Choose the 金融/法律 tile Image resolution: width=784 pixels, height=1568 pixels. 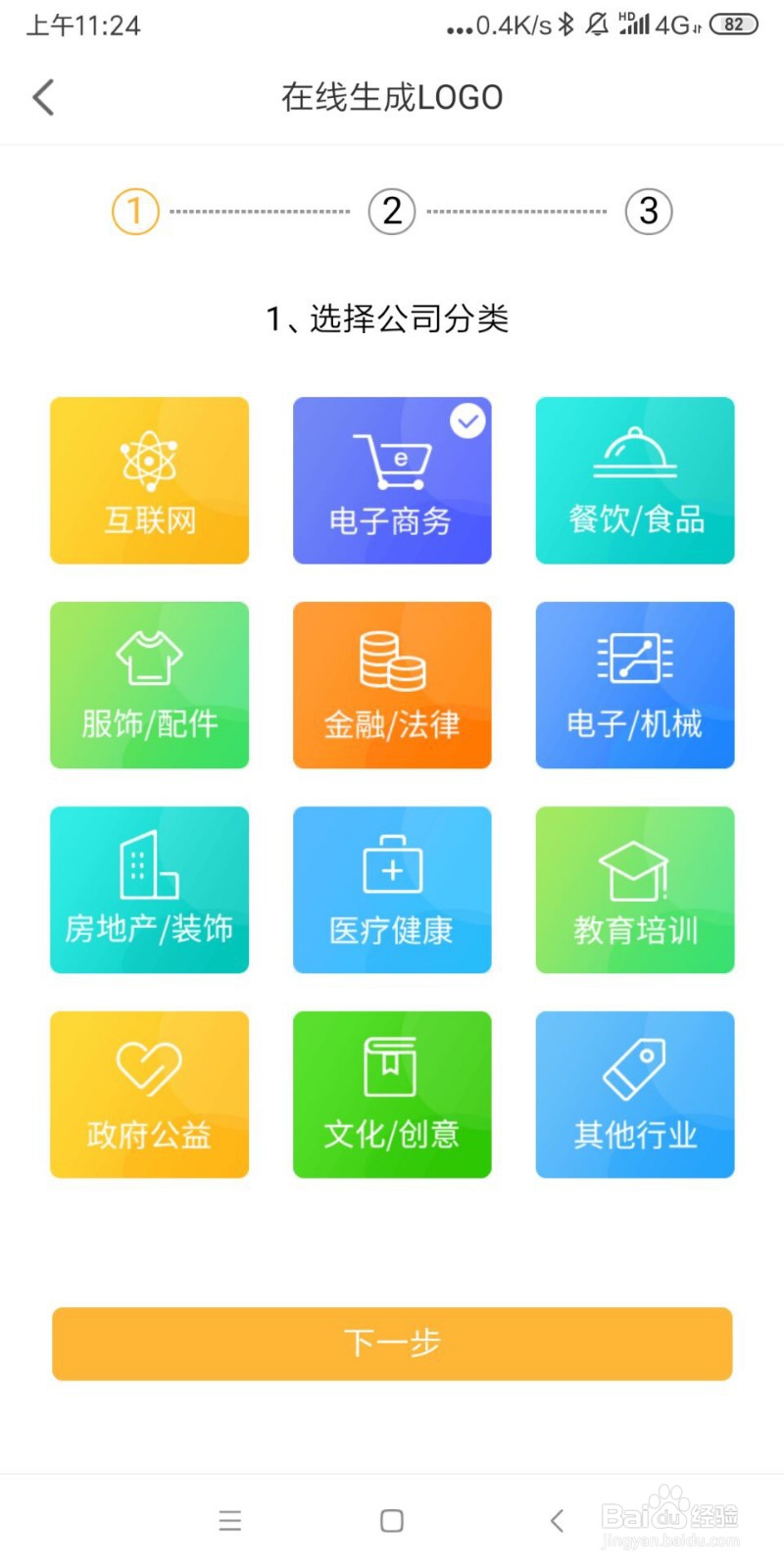[x=392, y=685]
